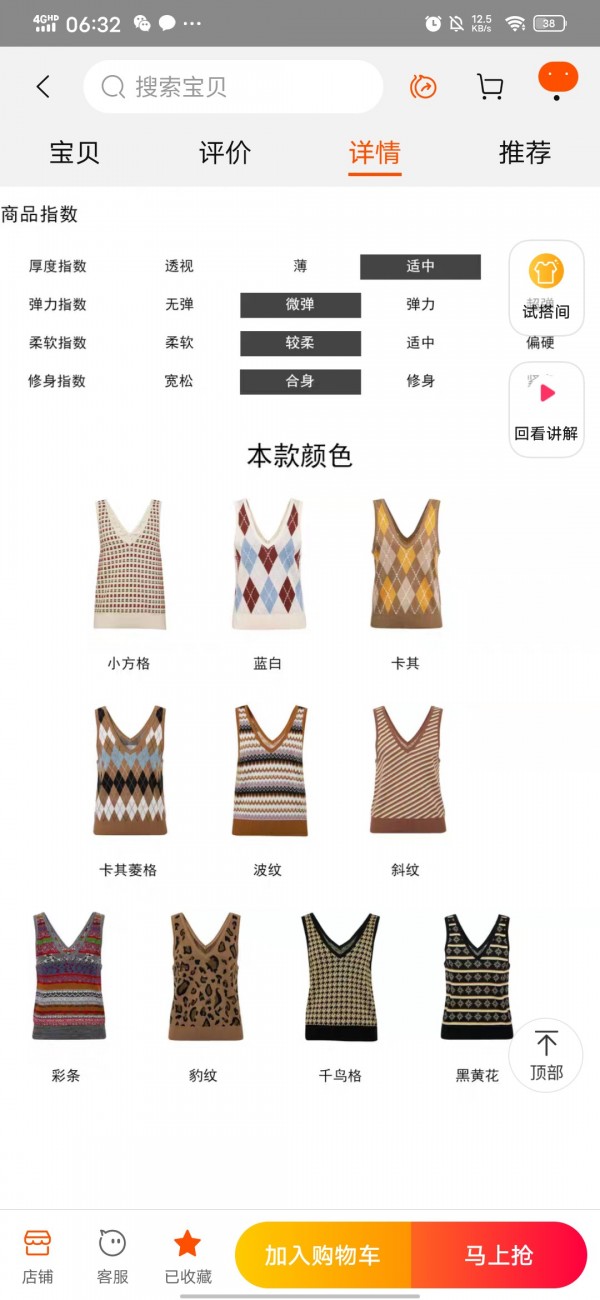The height and width of the screenshot is (1300, 600).
Task: Tap 加入购物车 to add to cart
Action: coord(322,1255)
